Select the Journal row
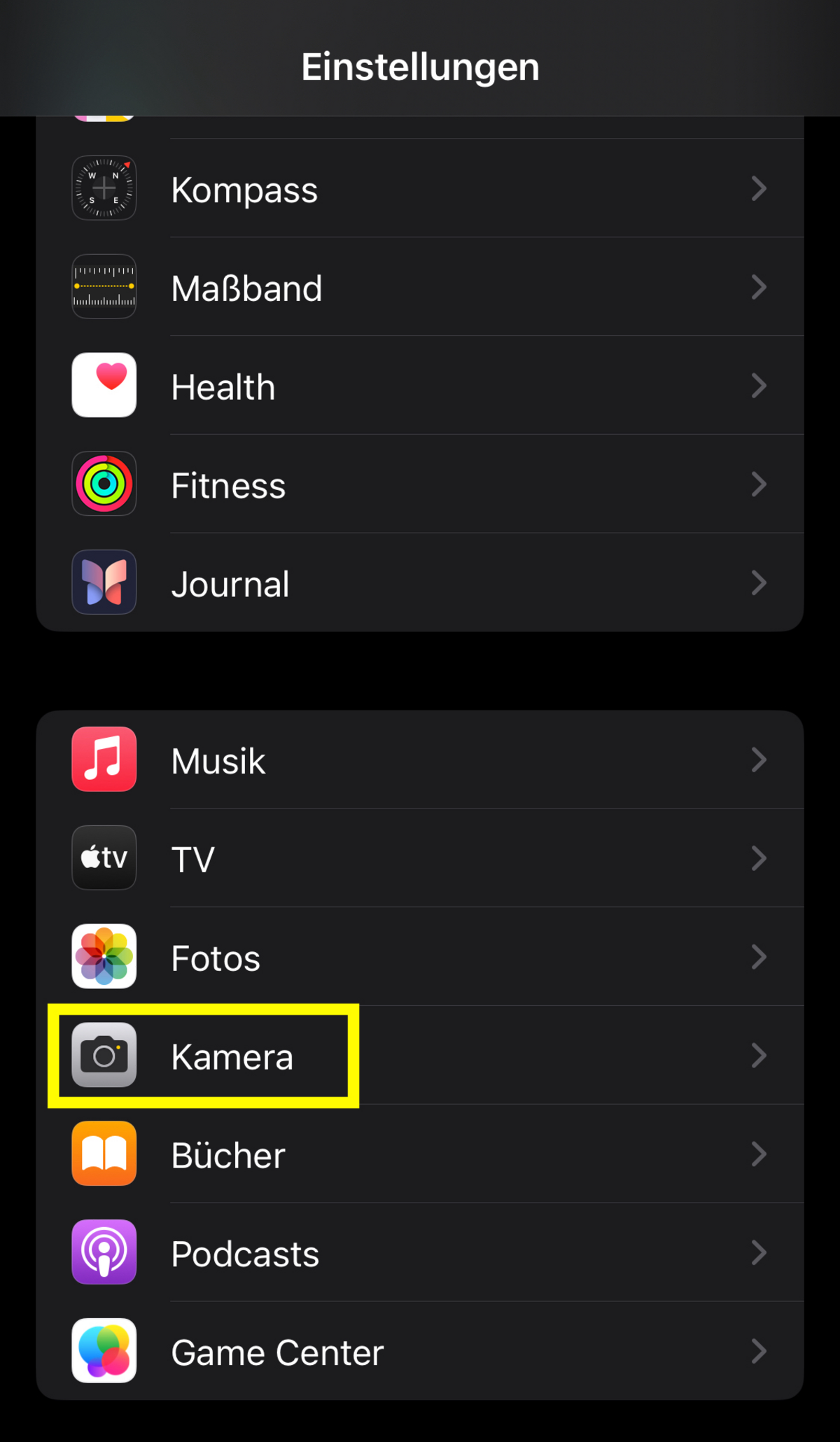Viewport: 840px width, 1442px height. pyautogui.click(x=420, y=583)
